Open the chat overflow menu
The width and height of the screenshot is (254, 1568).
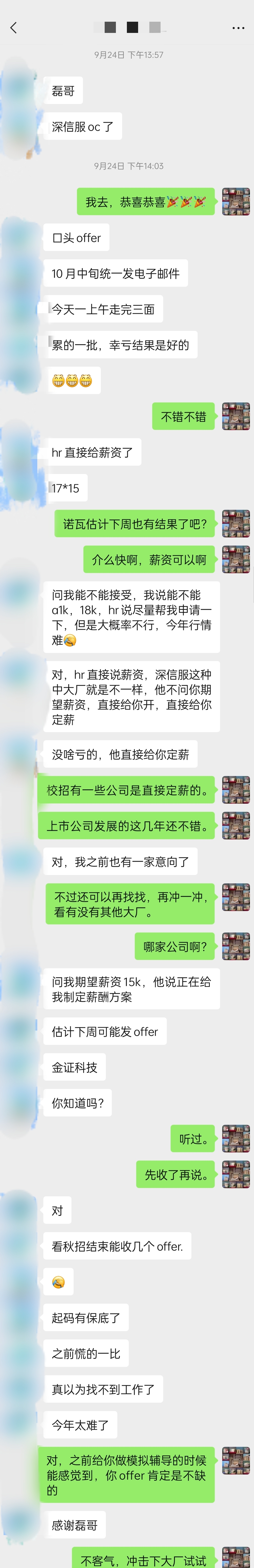tap(238, 27)
